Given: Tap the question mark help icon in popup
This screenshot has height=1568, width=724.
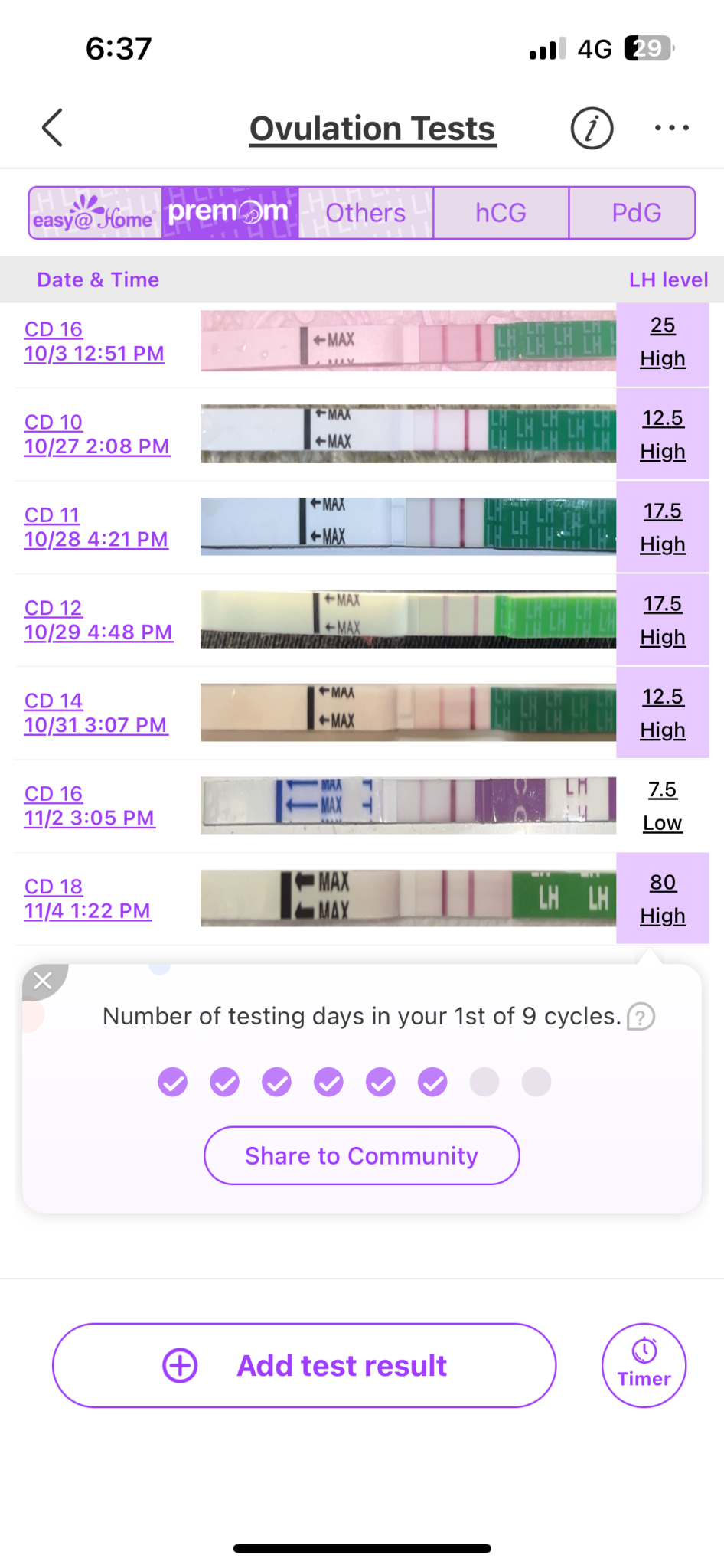Looking at the screenshot, I should (x=641, y=1017).
